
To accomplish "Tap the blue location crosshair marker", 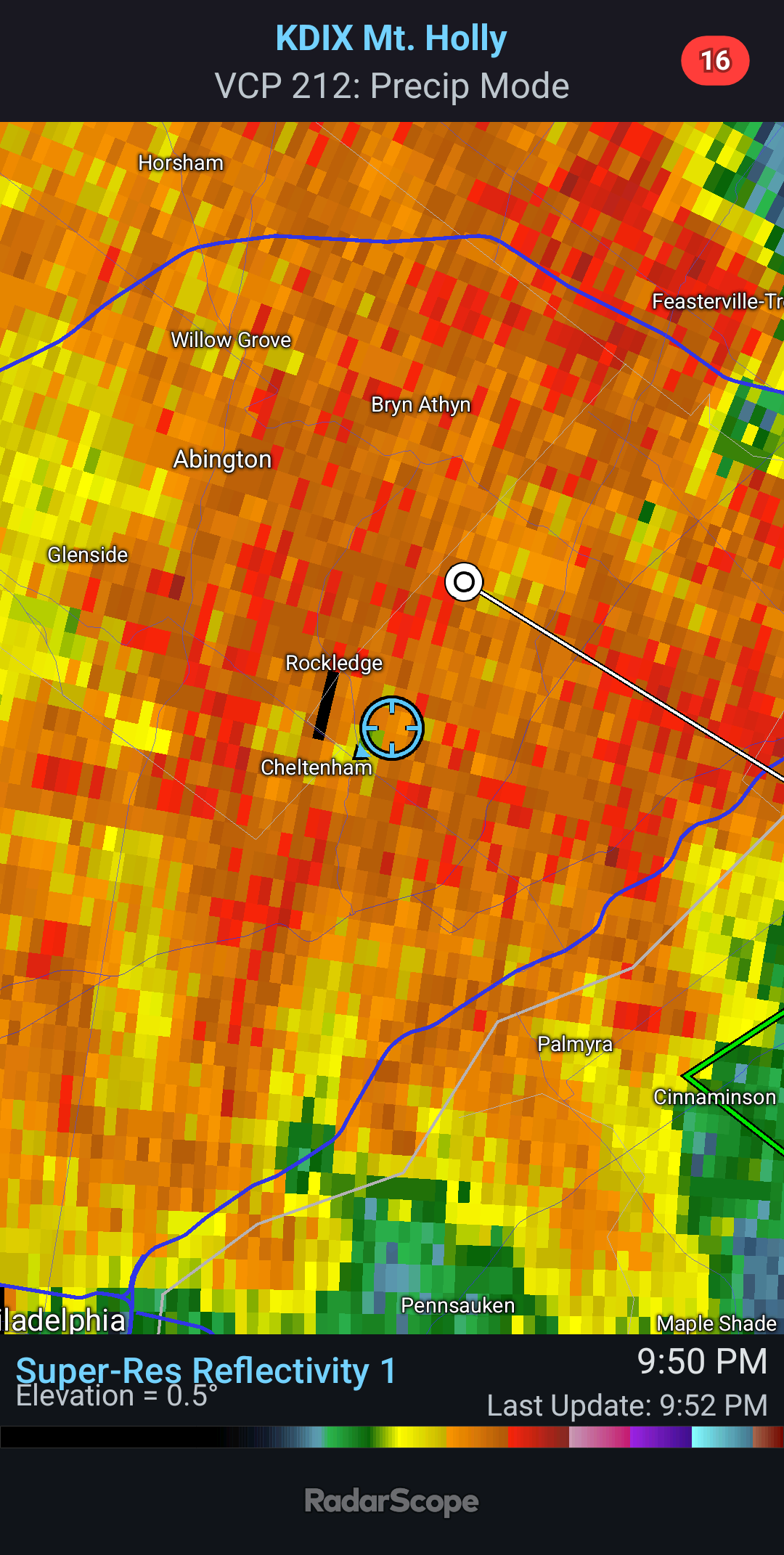I will [x=392, y=727].
